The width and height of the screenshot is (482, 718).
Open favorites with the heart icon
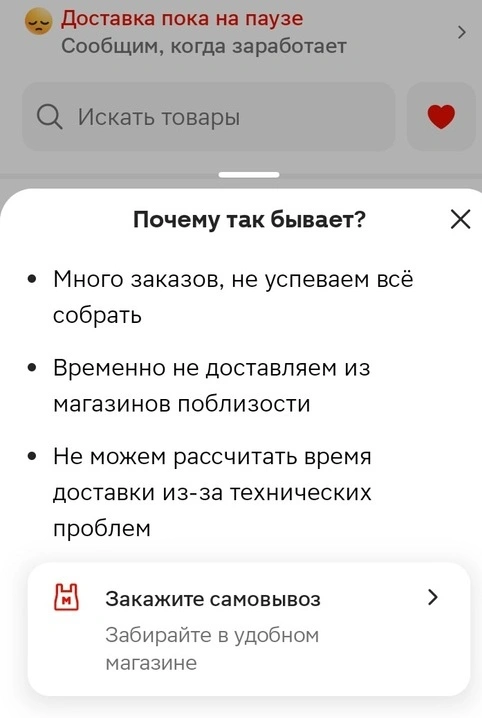(441, 117)
